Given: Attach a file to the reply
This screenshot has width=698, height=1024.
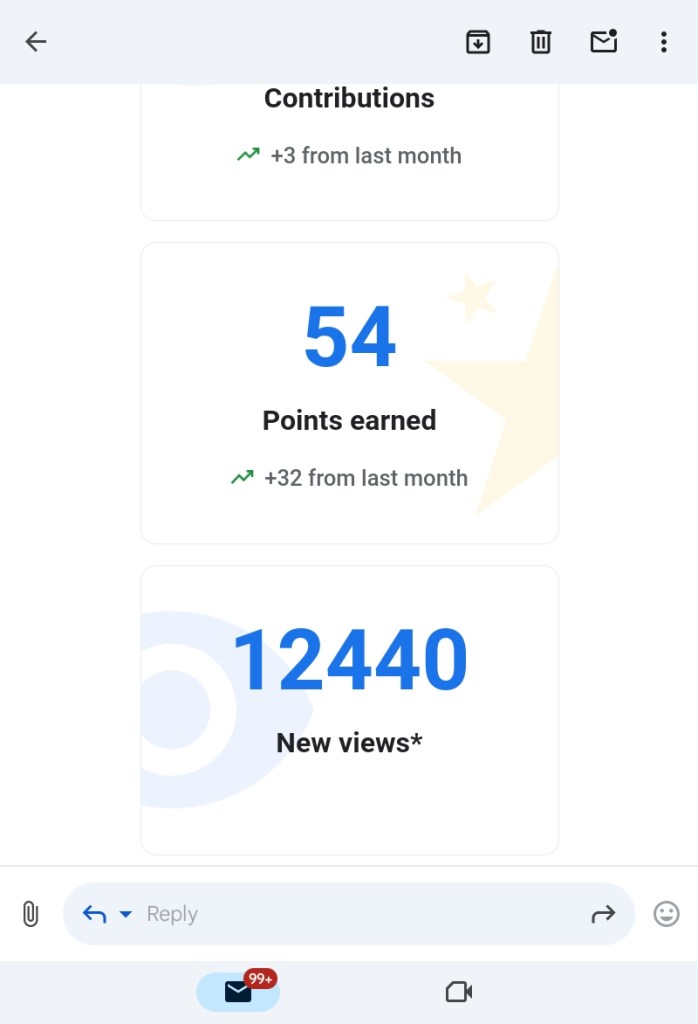Looking at the screenshot, I should coord(30,914).
